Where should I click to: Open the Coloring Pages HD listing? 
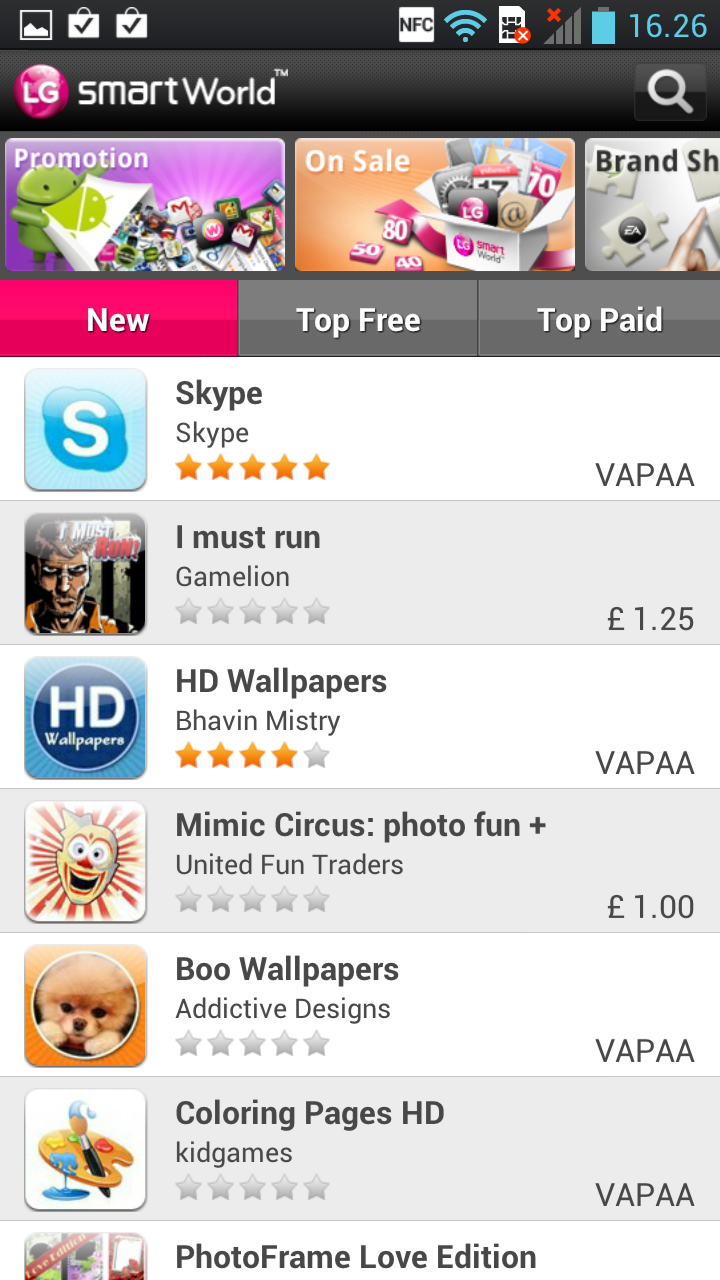360,1150
